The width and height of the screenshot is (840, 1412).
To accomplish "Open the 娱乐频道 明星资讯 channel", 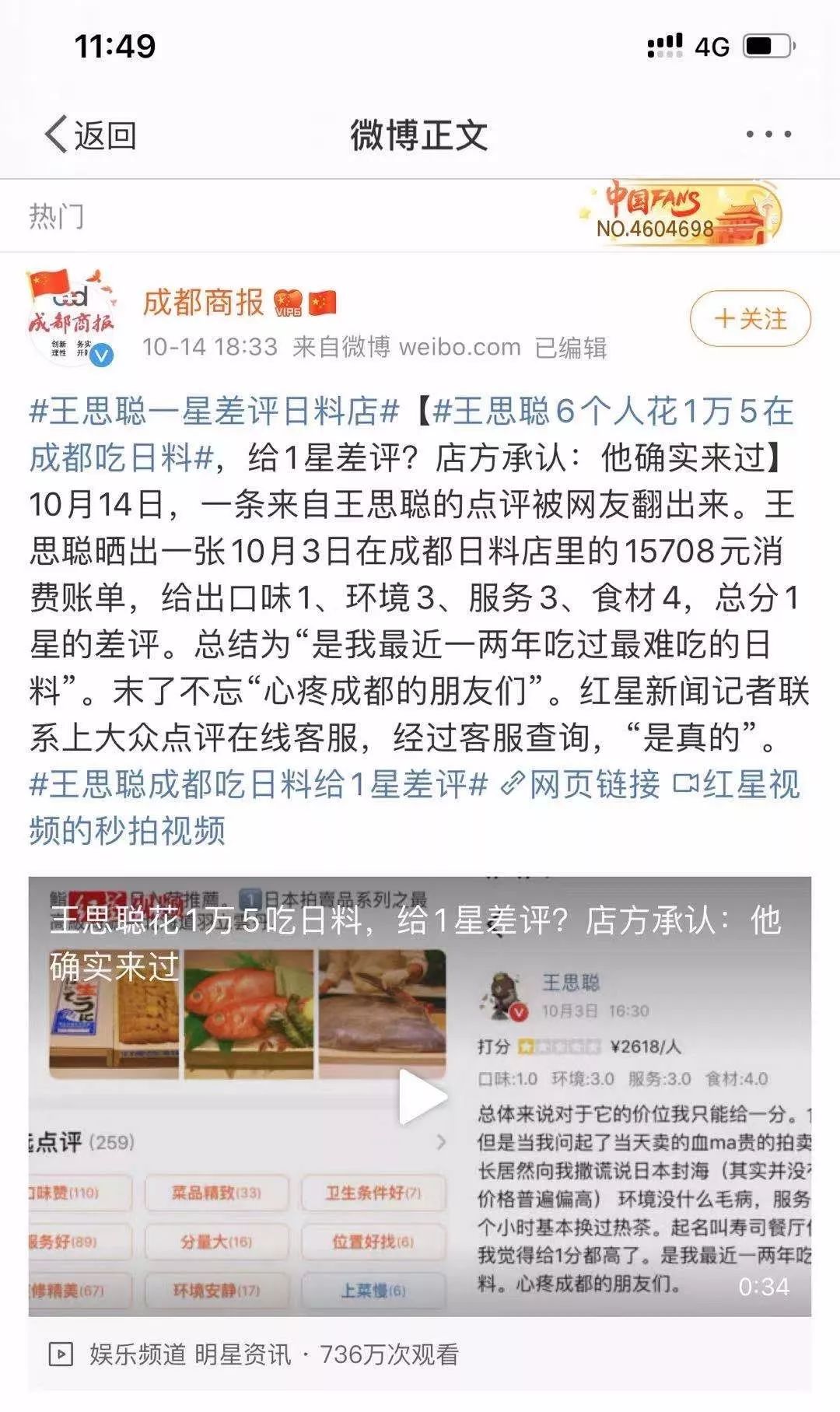I will 190,1354.
